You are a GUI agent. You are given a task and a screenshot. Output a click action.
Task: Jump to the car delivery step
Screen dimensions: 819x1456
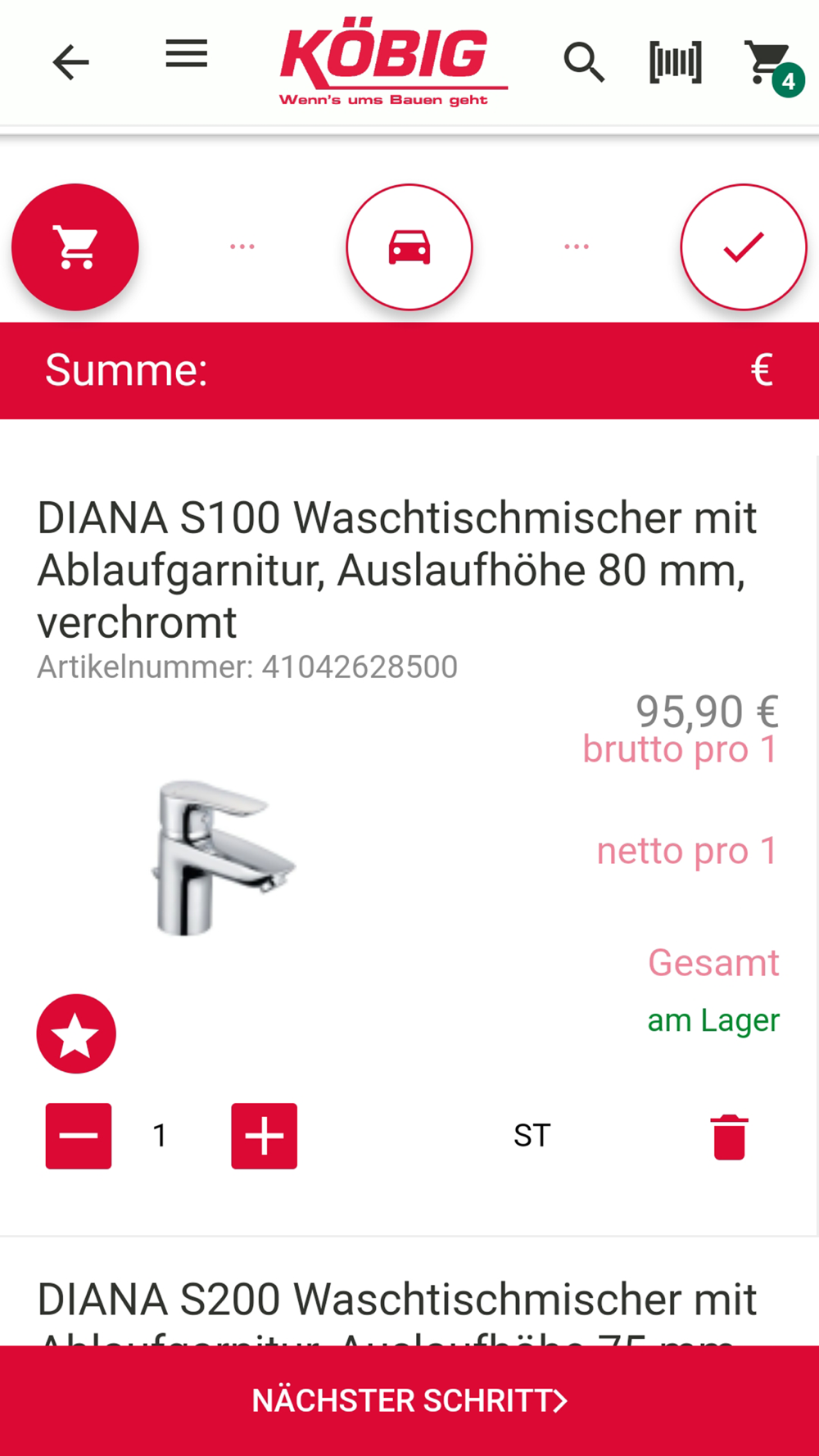click(409, 246)
